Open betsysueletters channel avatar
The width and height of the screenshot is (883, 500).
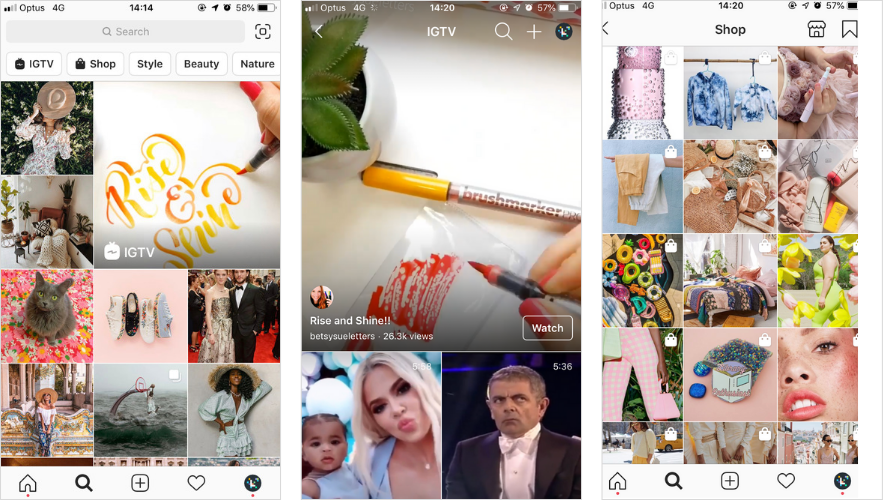321,297
